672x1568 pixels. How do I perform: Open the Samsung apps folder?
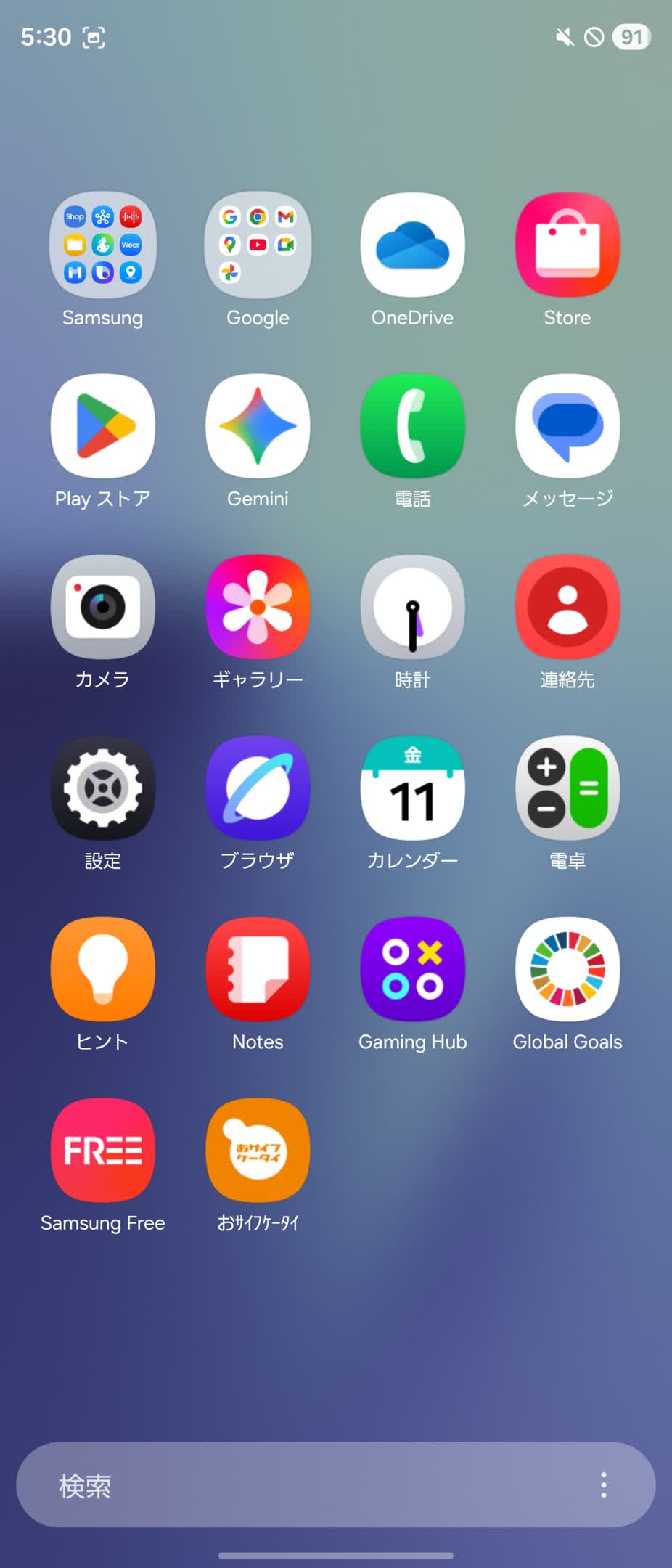pos(102,245)
